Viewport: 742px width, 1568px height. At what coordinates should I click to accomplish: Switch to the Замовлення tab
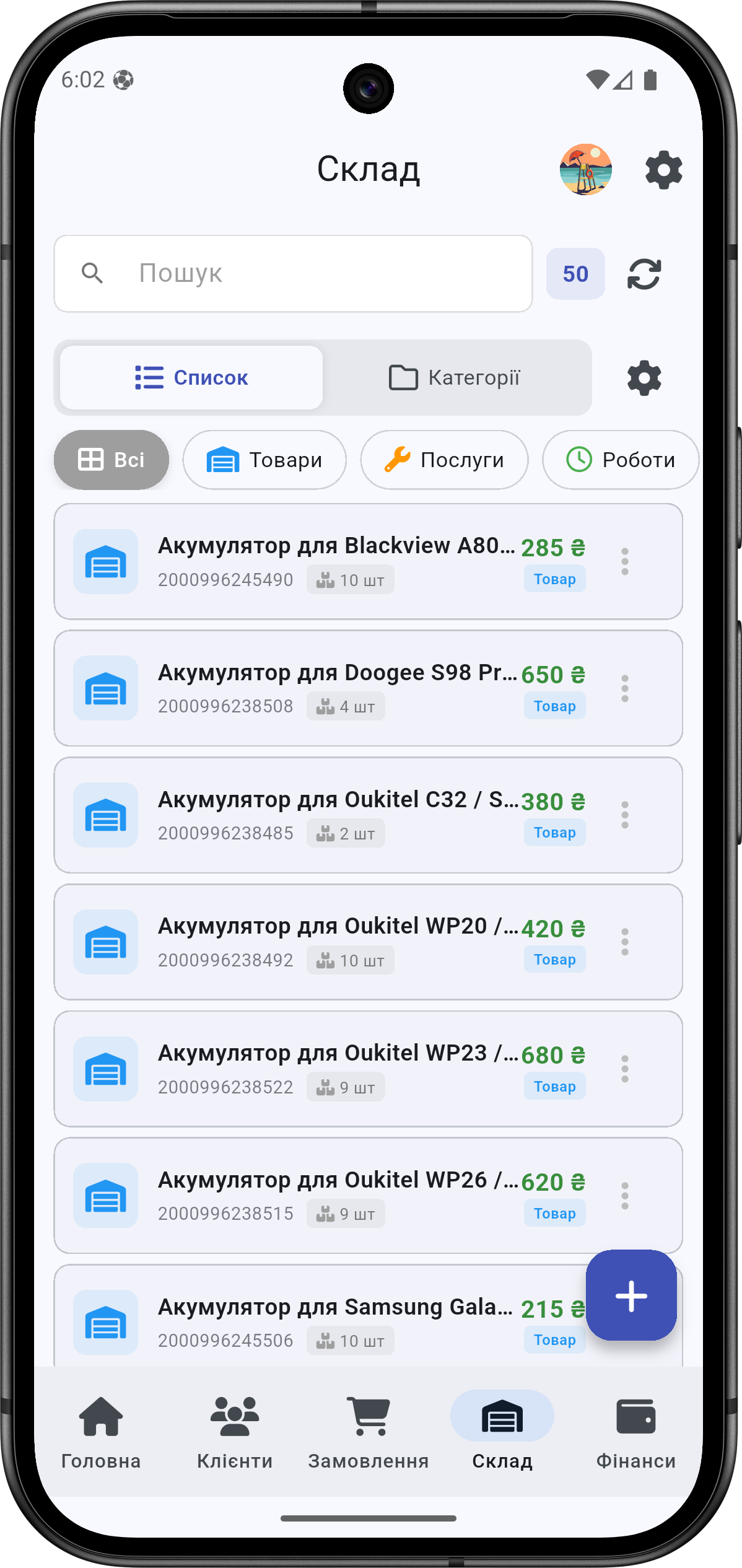click(x=369, y=1432)
